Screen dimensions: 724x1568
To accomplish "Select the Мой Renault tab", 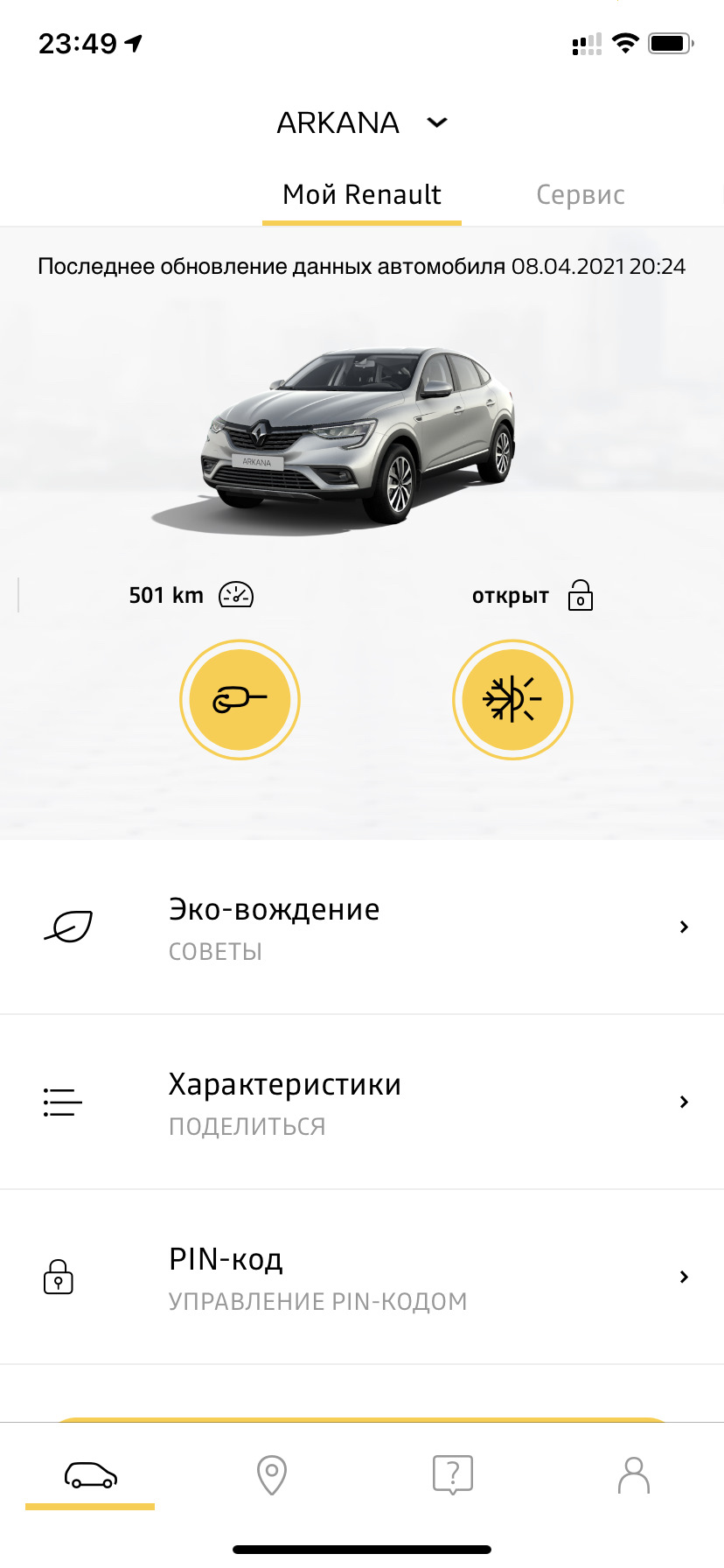I will coord(362,194).
